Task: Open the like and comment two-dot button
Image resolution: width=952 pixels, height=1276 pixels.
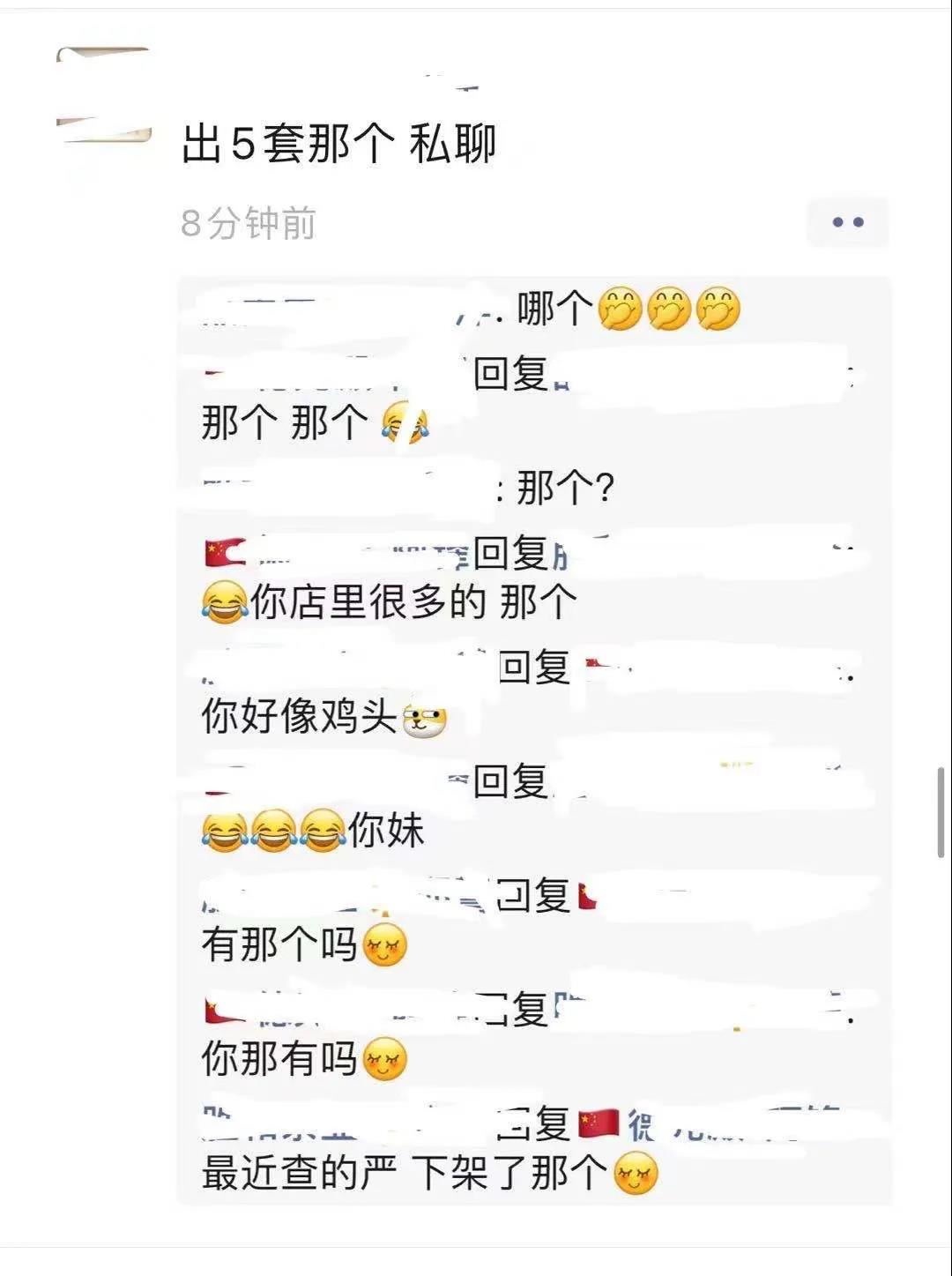Action: (847, 222)
